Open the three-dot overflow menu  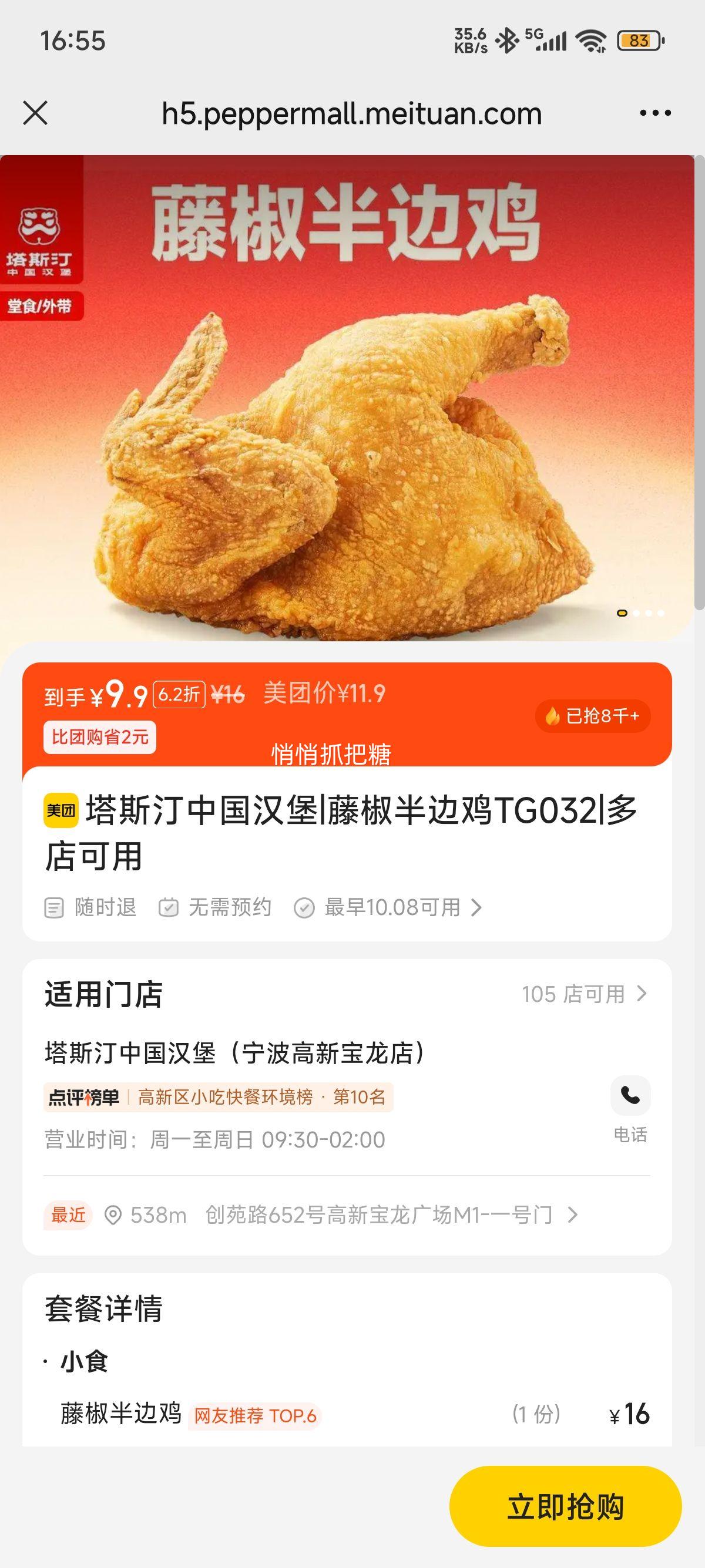tap(655, 113)
